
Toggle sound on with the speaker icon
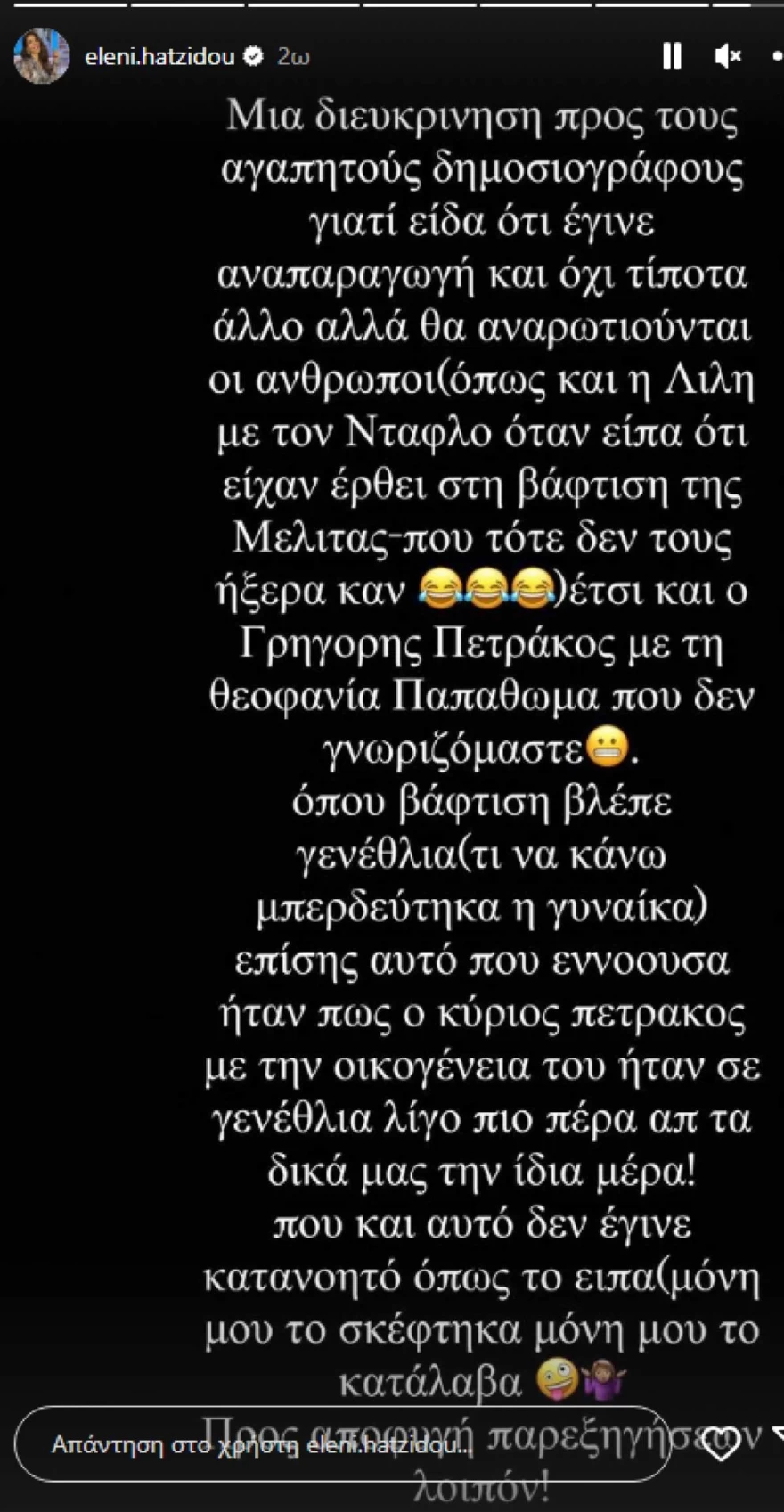pos(727,57)
